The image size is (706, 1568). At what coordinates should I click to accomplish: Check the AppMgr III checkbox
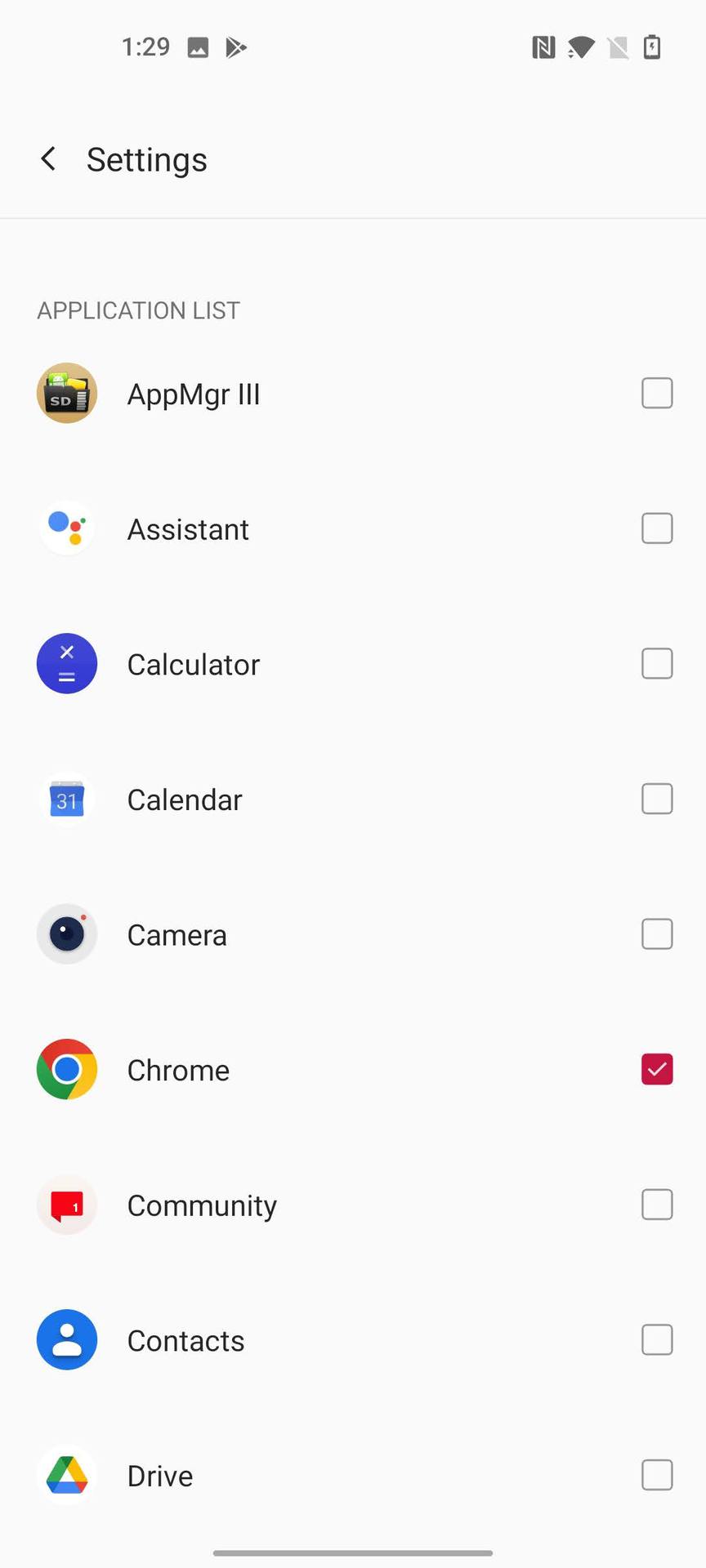tap(656, 394)
